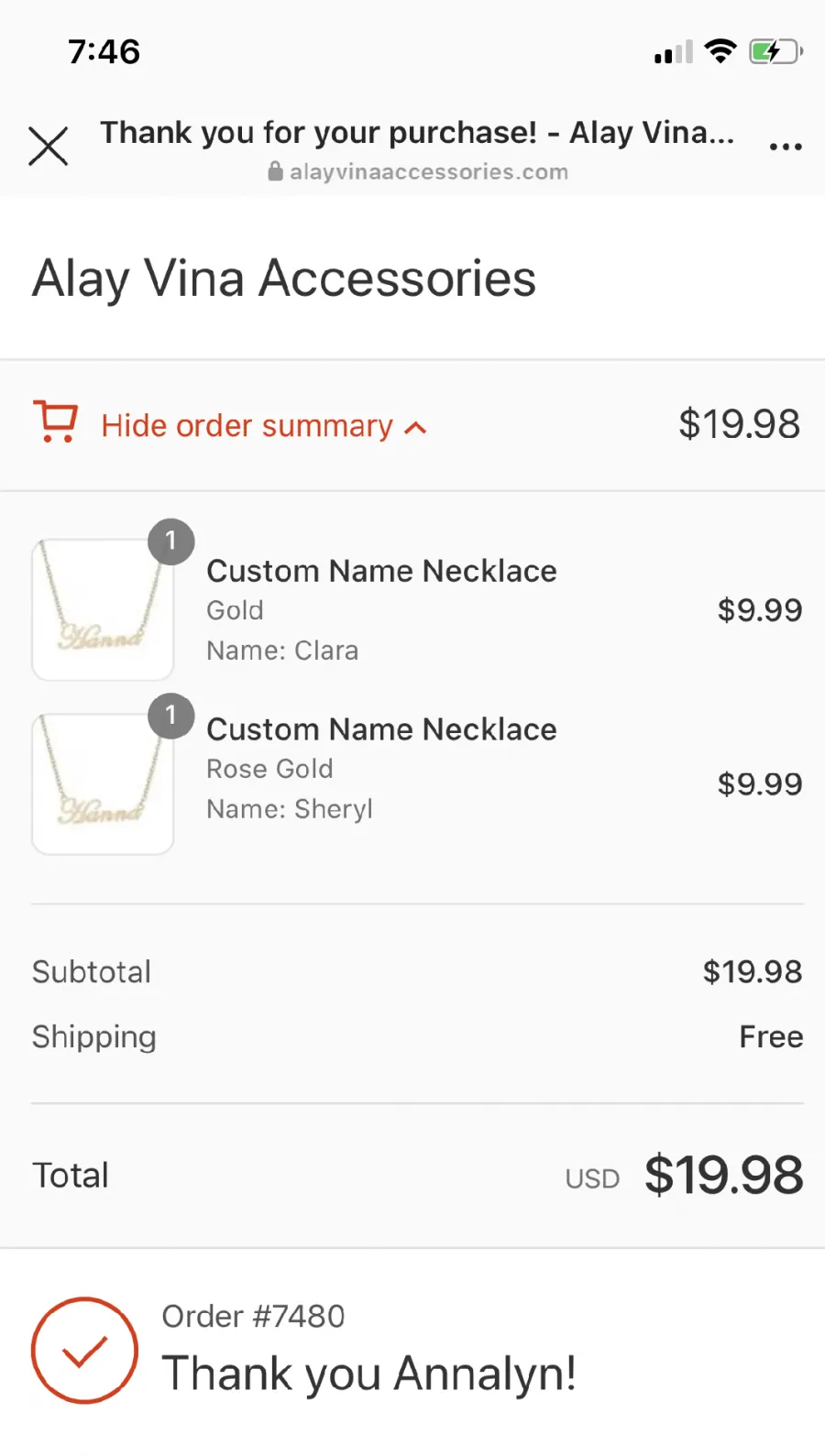Open Alay Vina Accessories store heading
This screenshot has width=825, height=1456.
click(284, 279)
